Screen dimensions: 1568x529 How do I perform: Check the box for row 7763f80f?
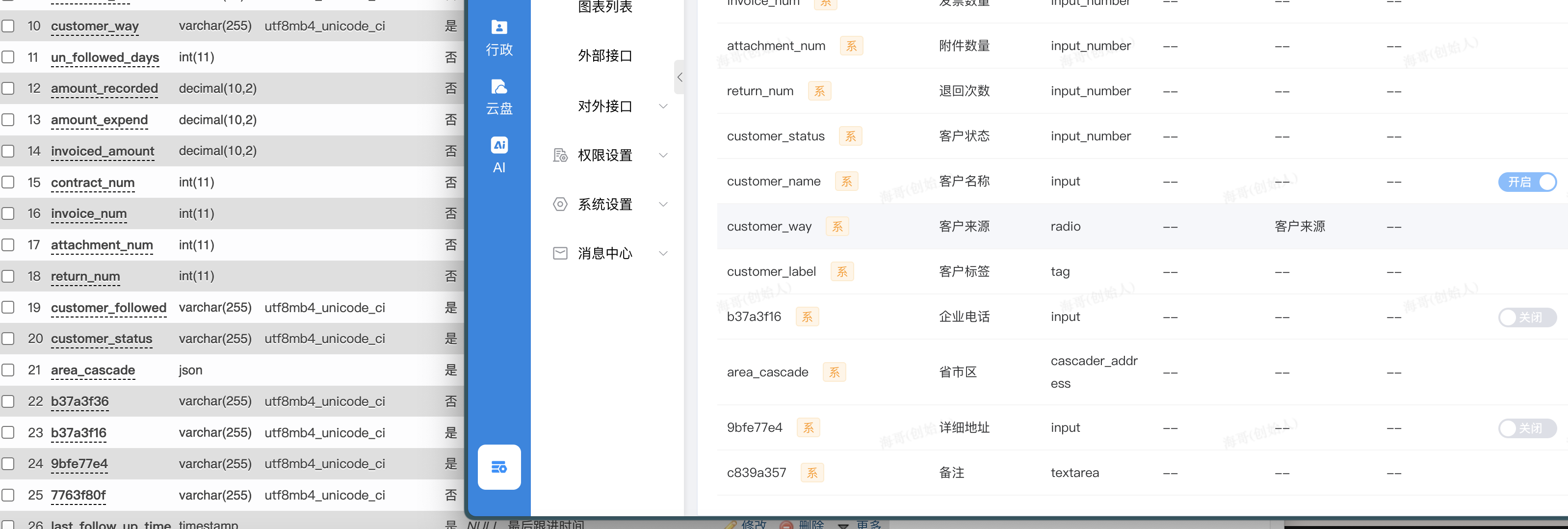pyautogui.click(x=8, y=495)
